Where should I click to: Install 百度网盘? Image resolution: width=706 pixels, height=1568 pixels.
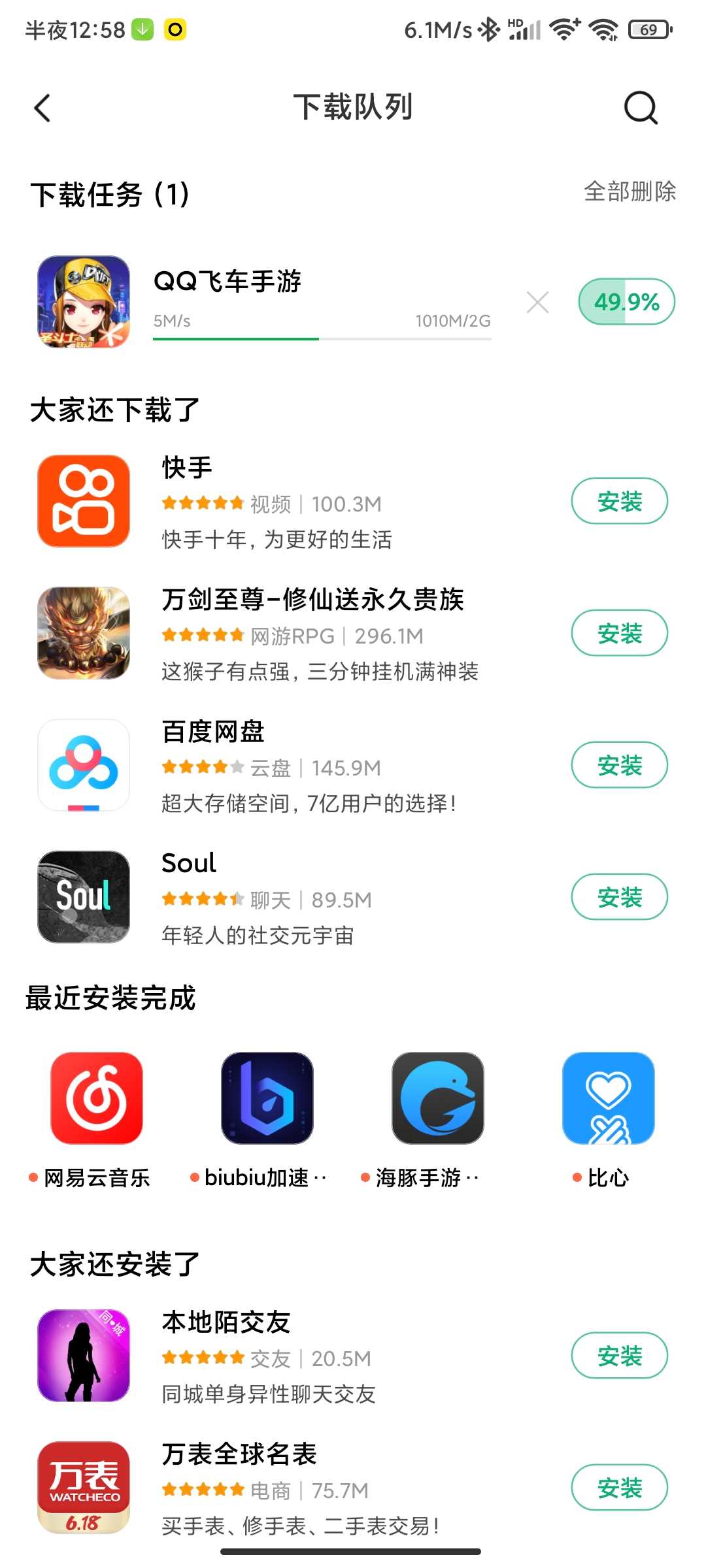point(619,765)
